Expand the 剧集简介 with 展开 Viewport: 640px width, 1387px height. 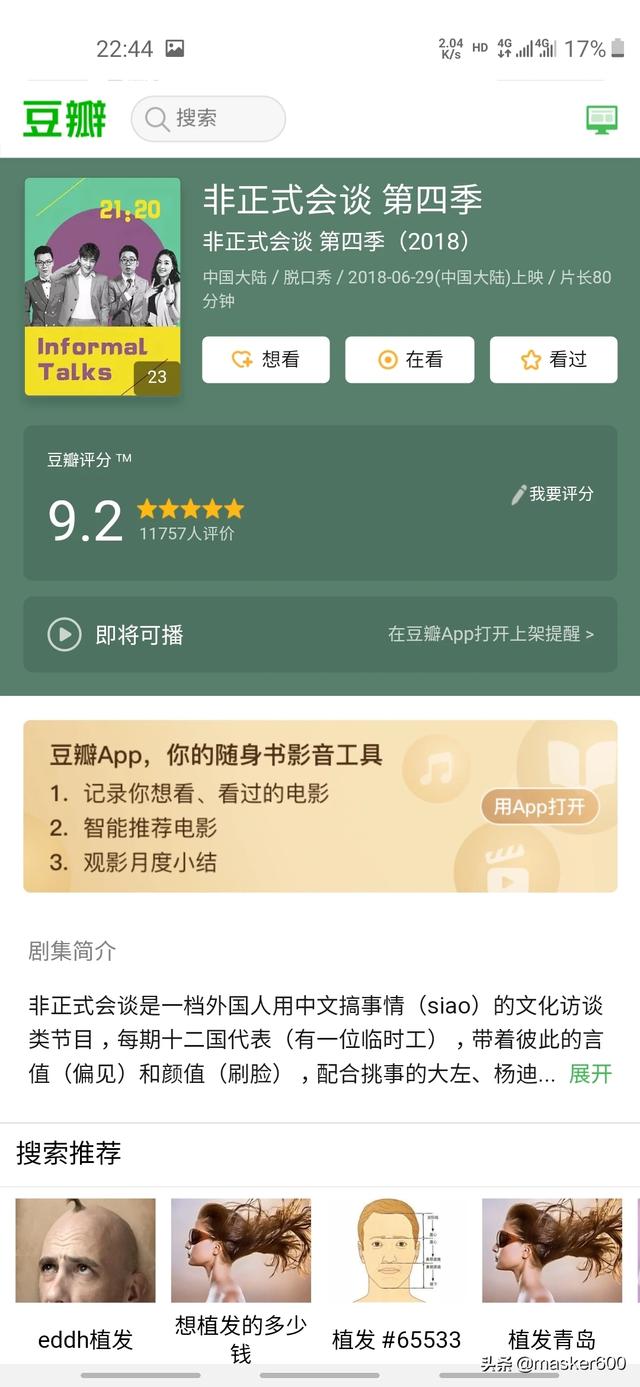590,1074
